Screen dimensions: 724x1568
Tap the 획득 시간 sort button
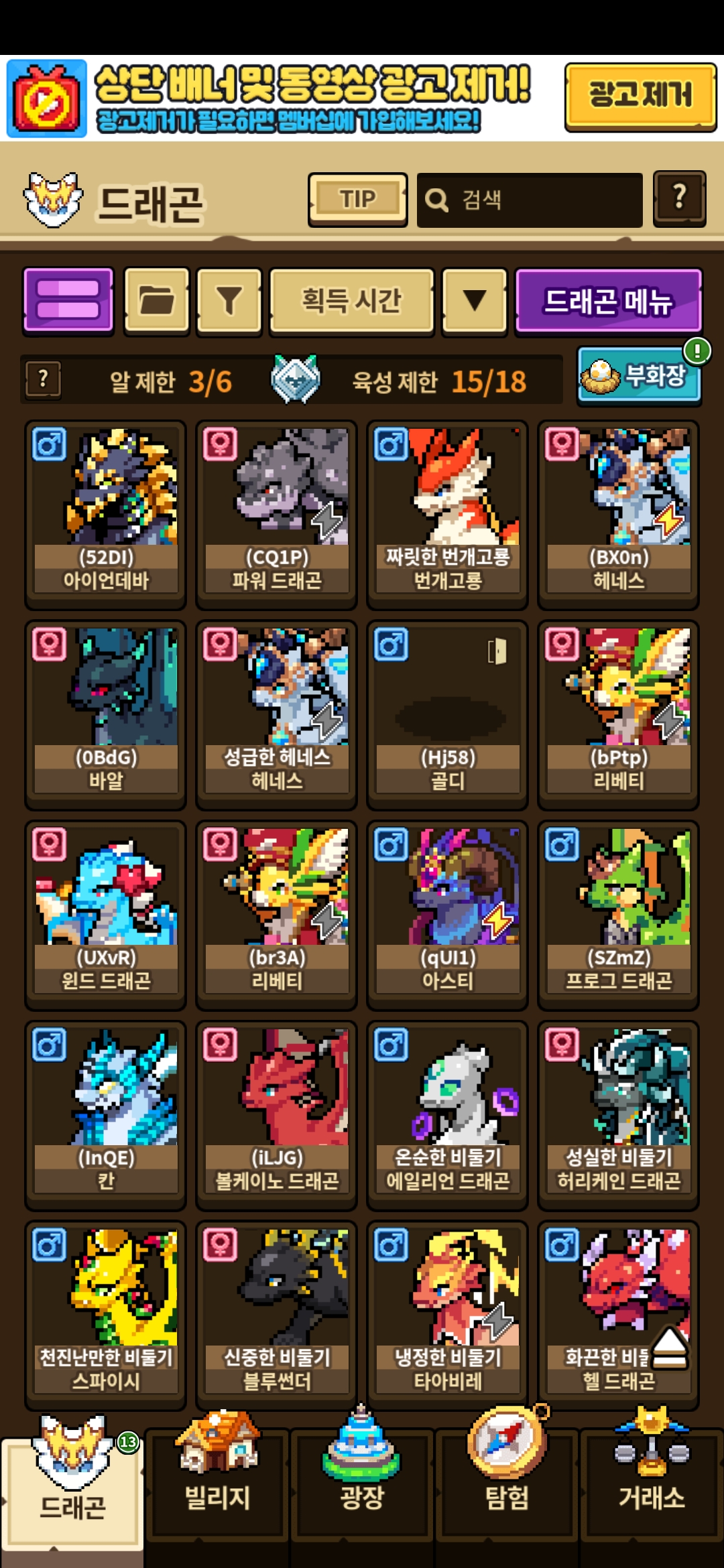pos(352,300)
